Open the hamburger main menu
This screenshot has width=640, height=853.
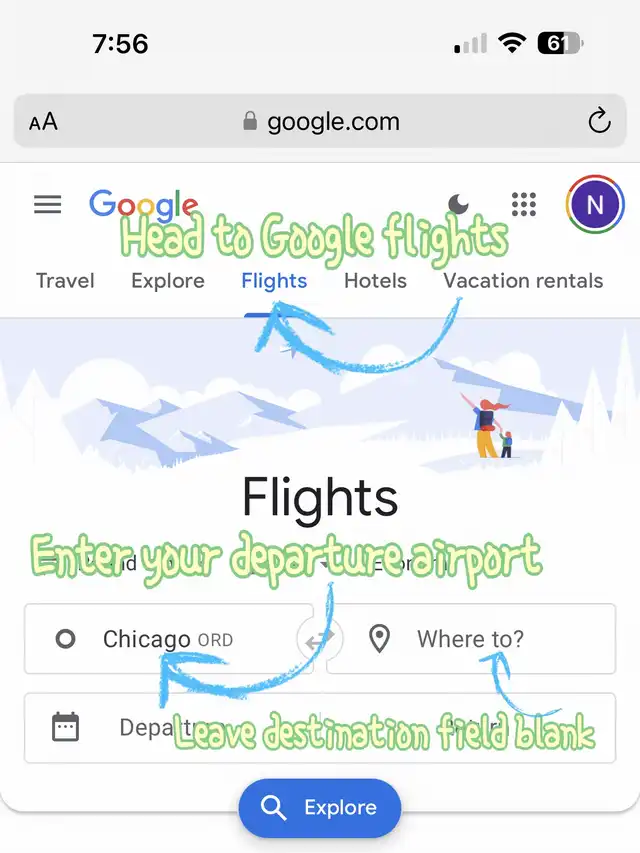(x=47, y=204)
